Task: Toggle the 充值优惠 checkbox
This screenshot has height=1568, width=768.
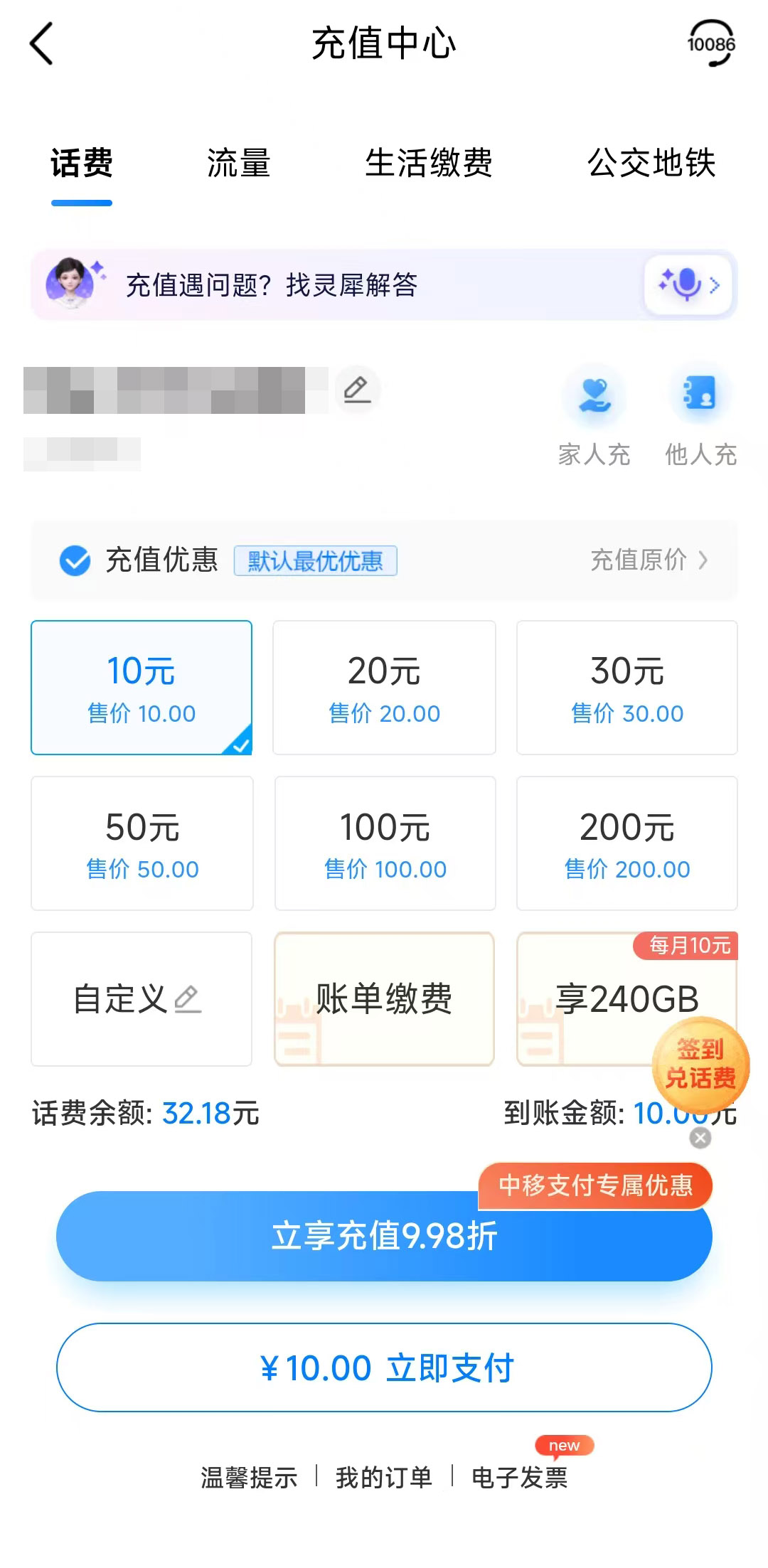Action: click(75, 560)
